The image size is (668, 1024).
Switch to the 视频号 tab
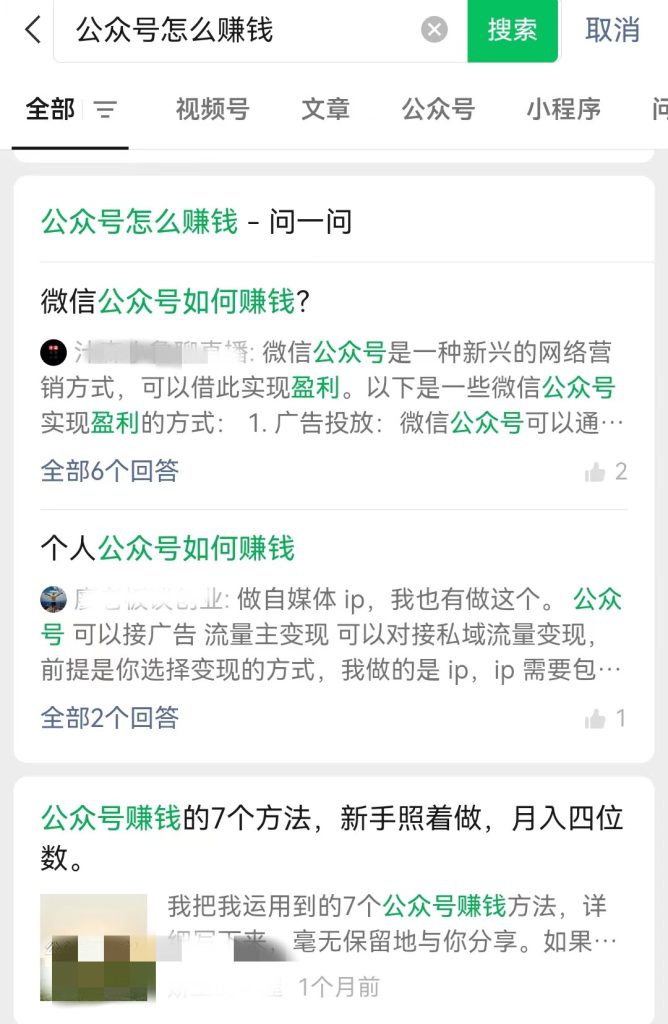click(x=212, y=110)
